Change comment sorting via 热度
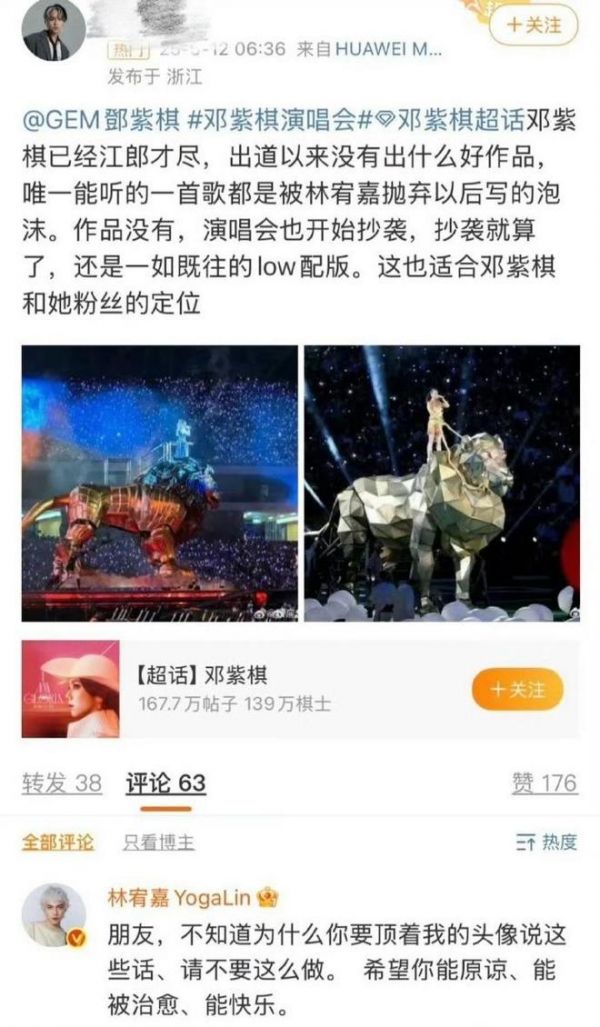The width and height of the screenshot is (600, 1027). pos(546,843)
